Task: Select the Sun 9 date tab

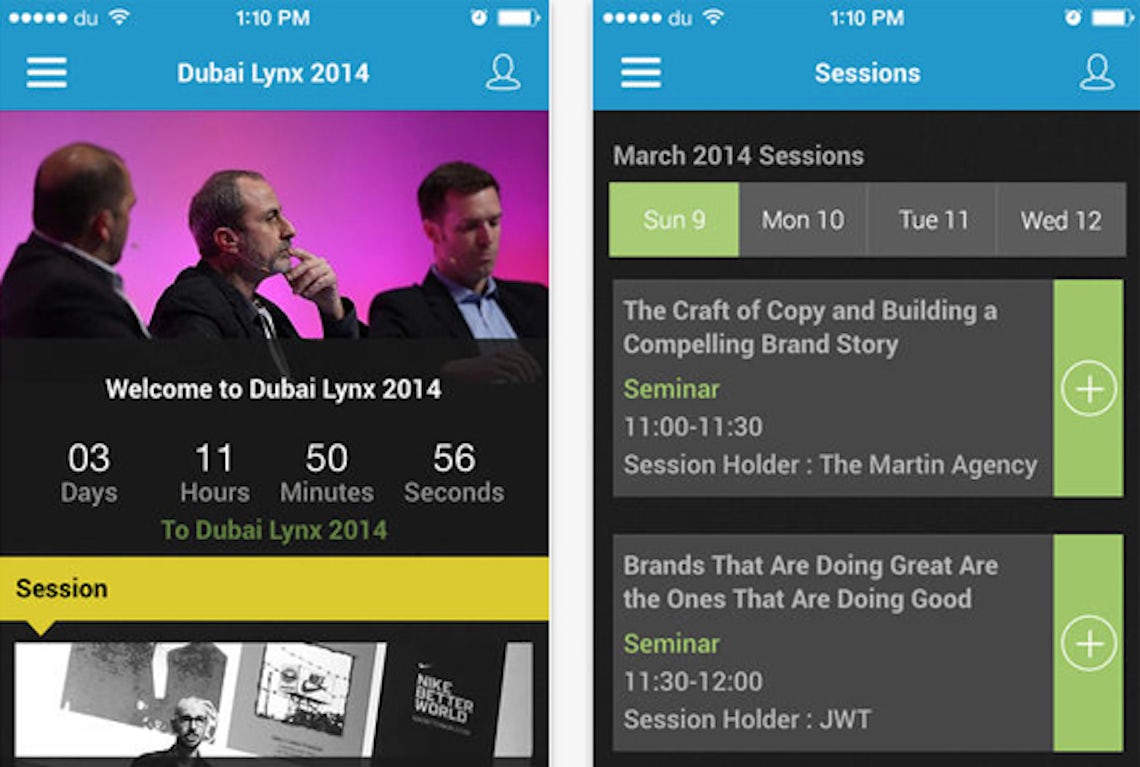Action: click(x=674, y=220)
